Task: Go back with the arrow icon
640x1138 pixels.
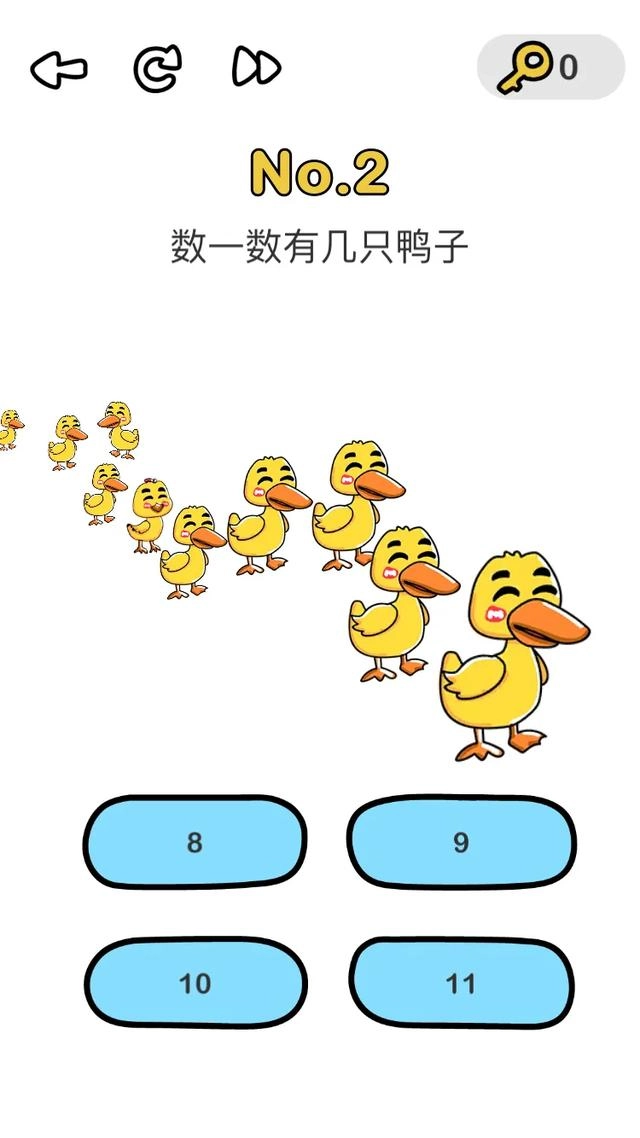Action: coord(59,69)
